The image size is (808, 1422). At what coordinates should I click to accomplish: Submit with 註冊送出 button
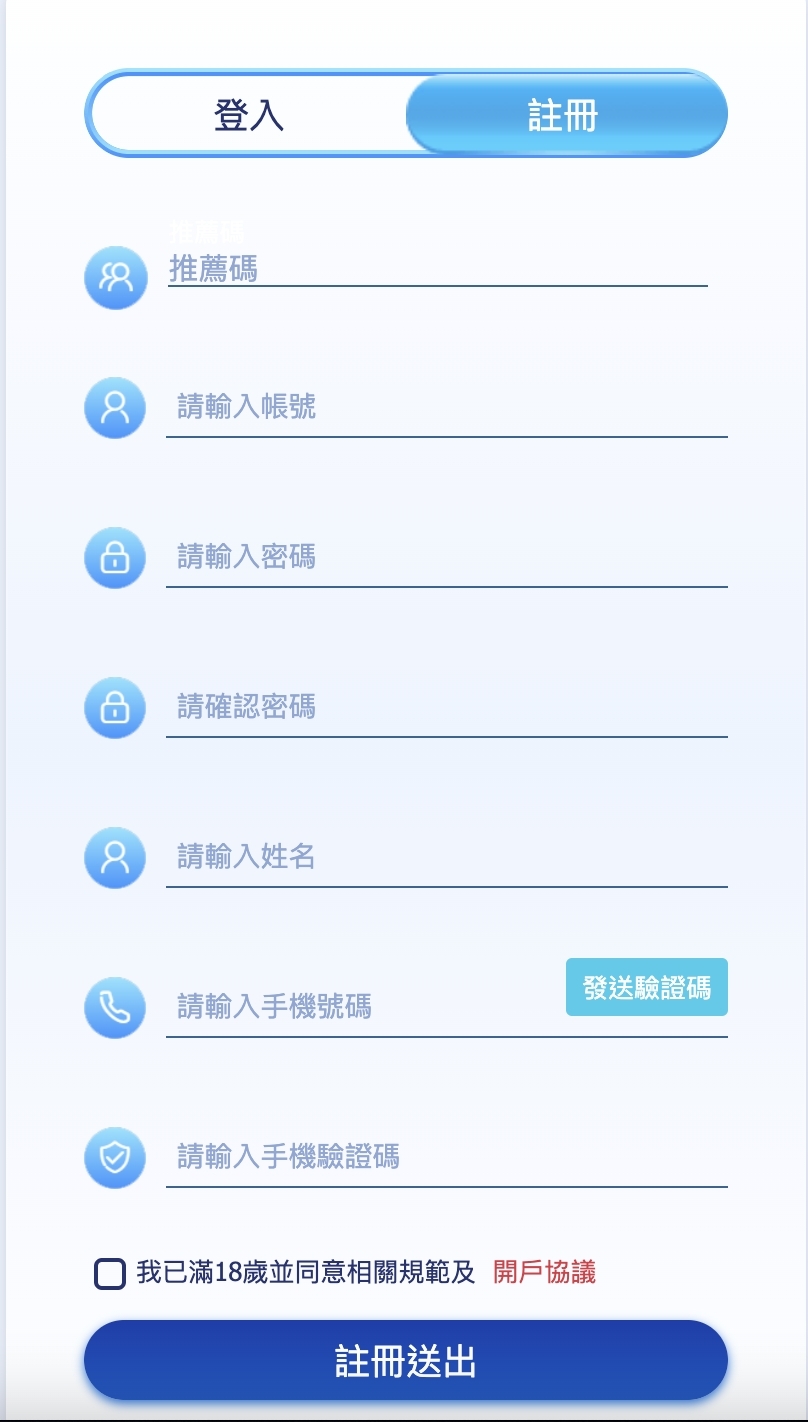click(x=405, y=1361)
